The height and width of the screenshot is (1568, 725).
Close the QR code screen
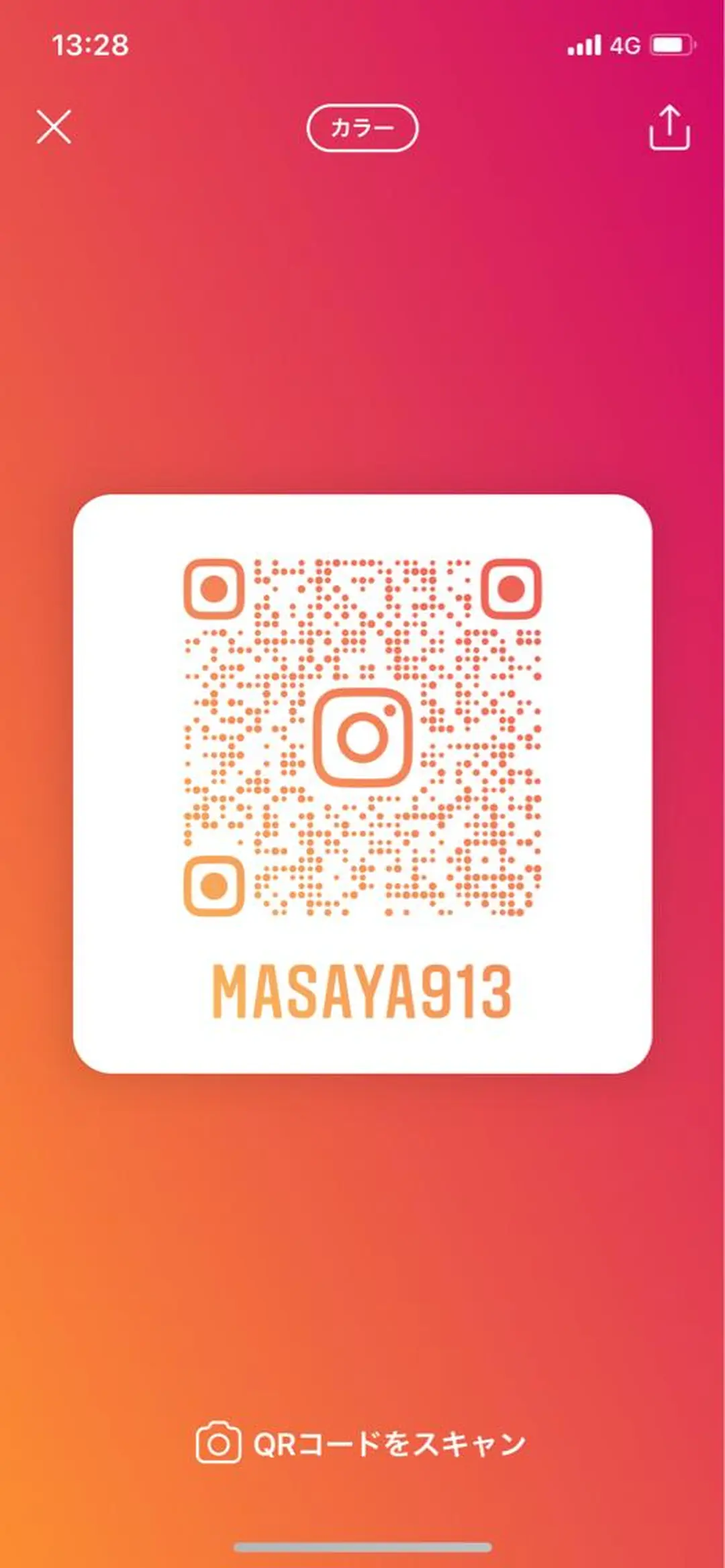point(54,127)
